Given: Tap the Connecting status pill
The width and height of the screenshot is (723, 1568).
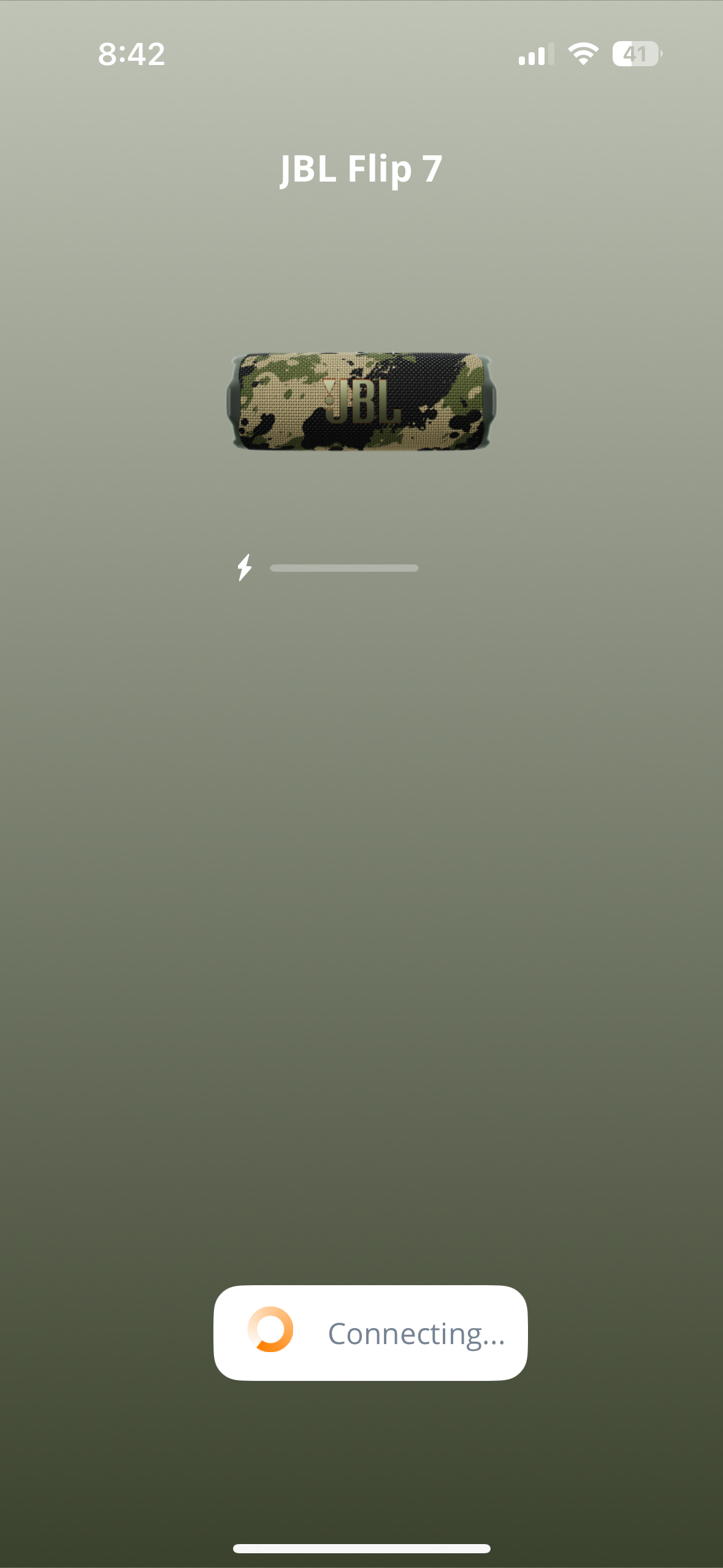Looking at the screenshot, I should tap(370, 1333).
